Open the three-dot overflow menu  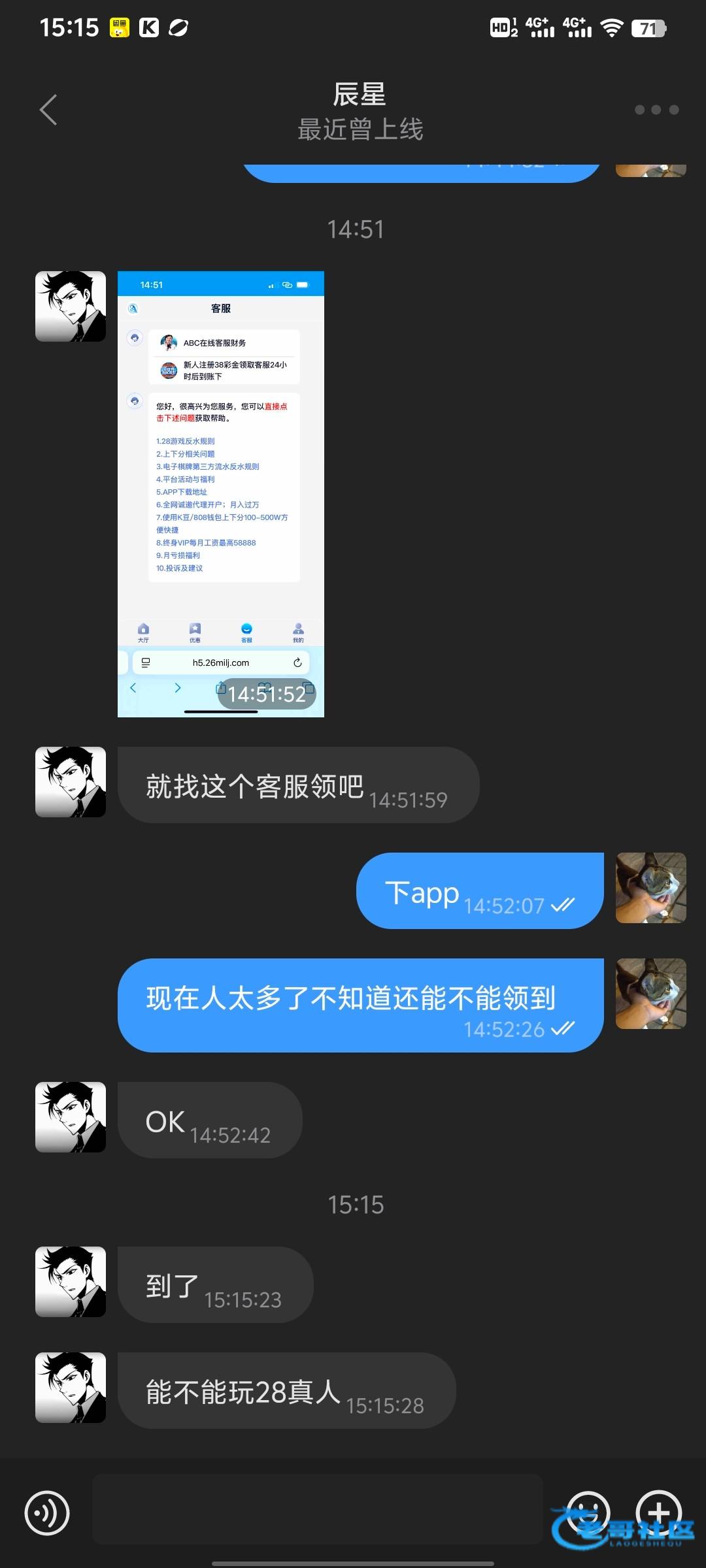click(x=656, y=110)
